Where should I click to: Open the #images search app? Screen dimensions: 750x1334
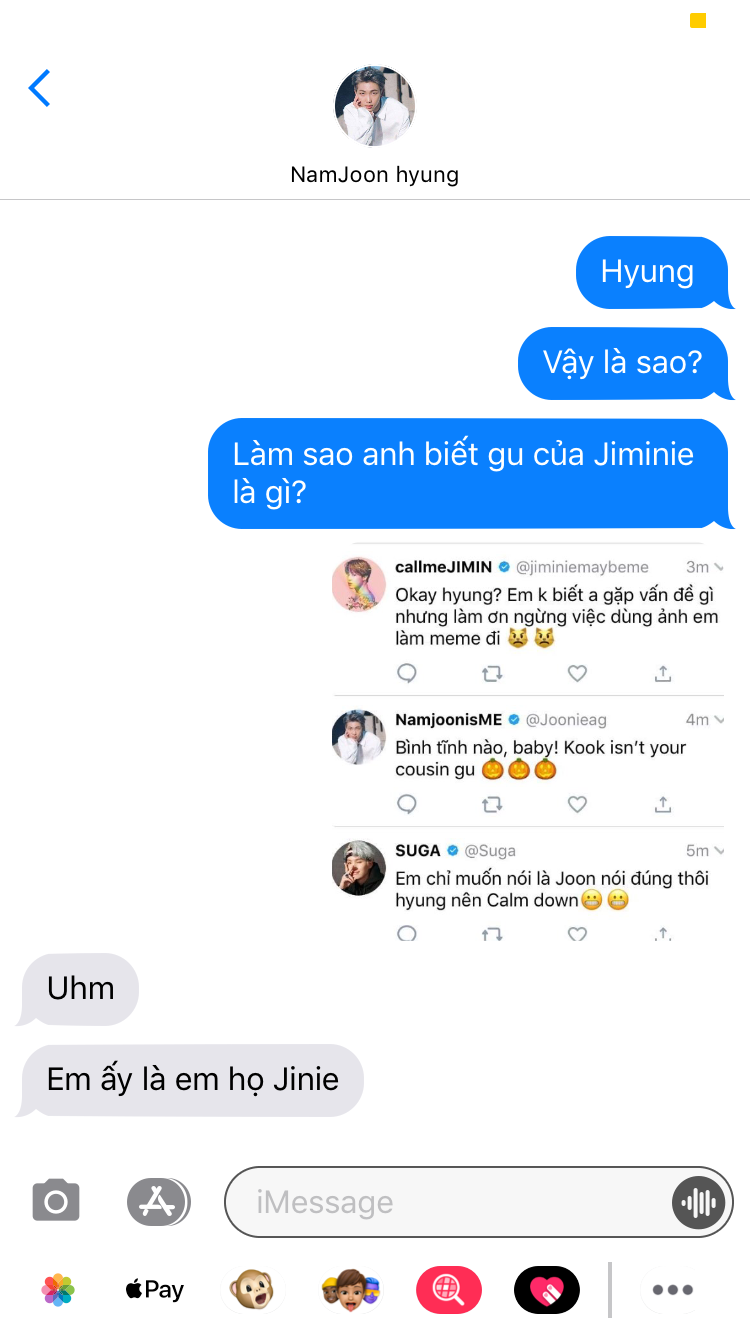[449, 1290]
